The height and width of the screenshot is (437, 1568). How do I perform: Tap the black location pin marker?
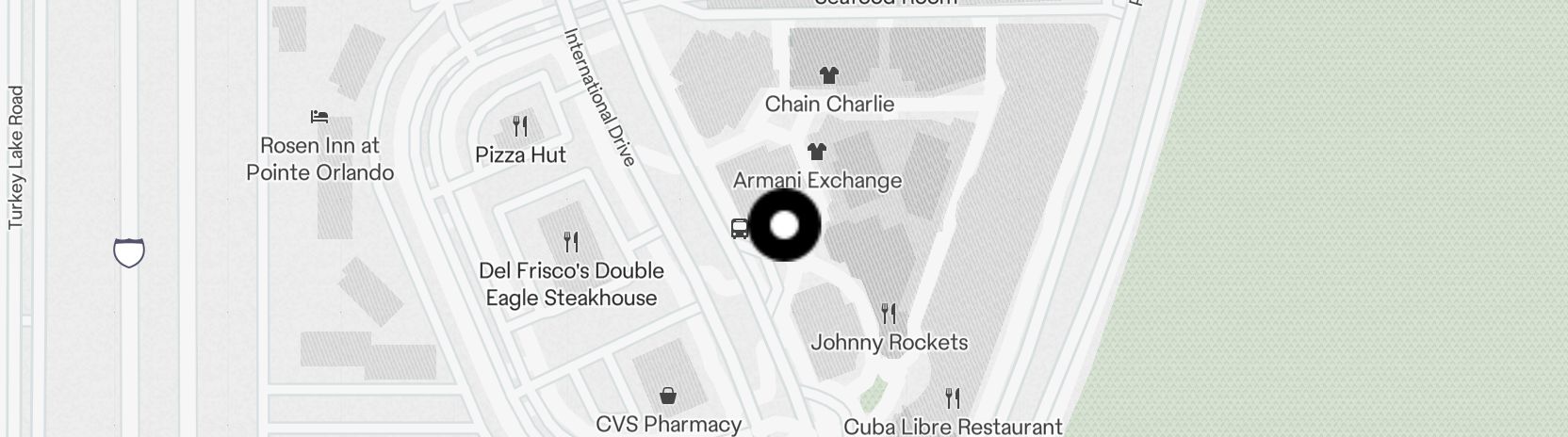point(784,225)
